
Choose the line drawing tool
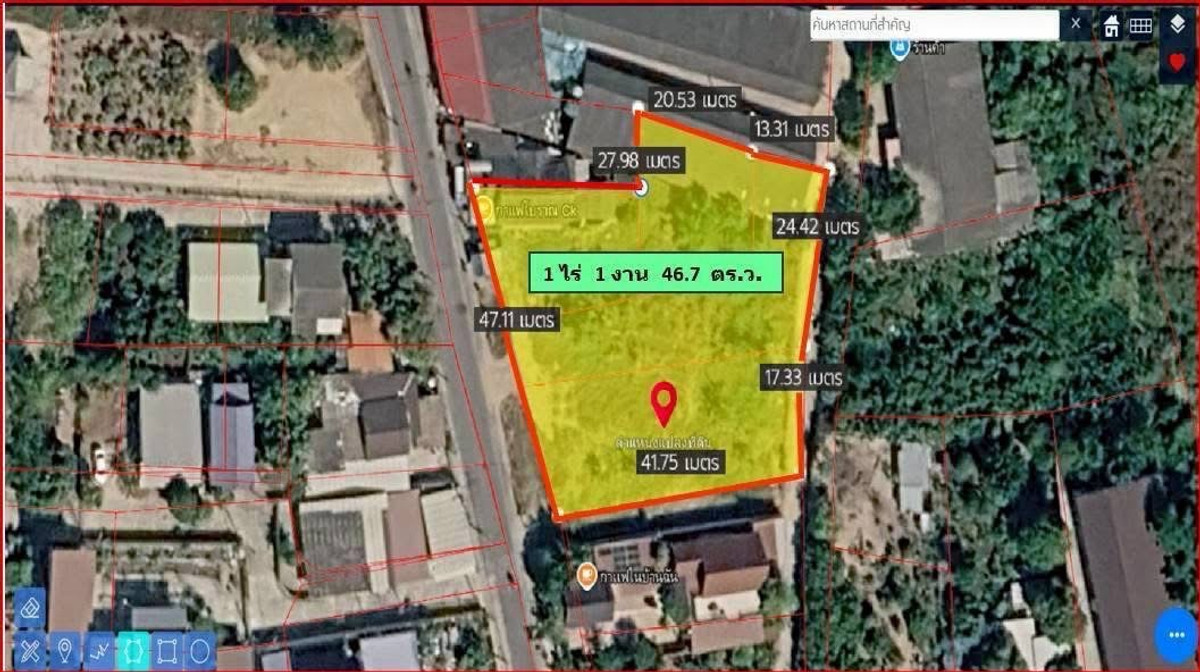[98, 651]
